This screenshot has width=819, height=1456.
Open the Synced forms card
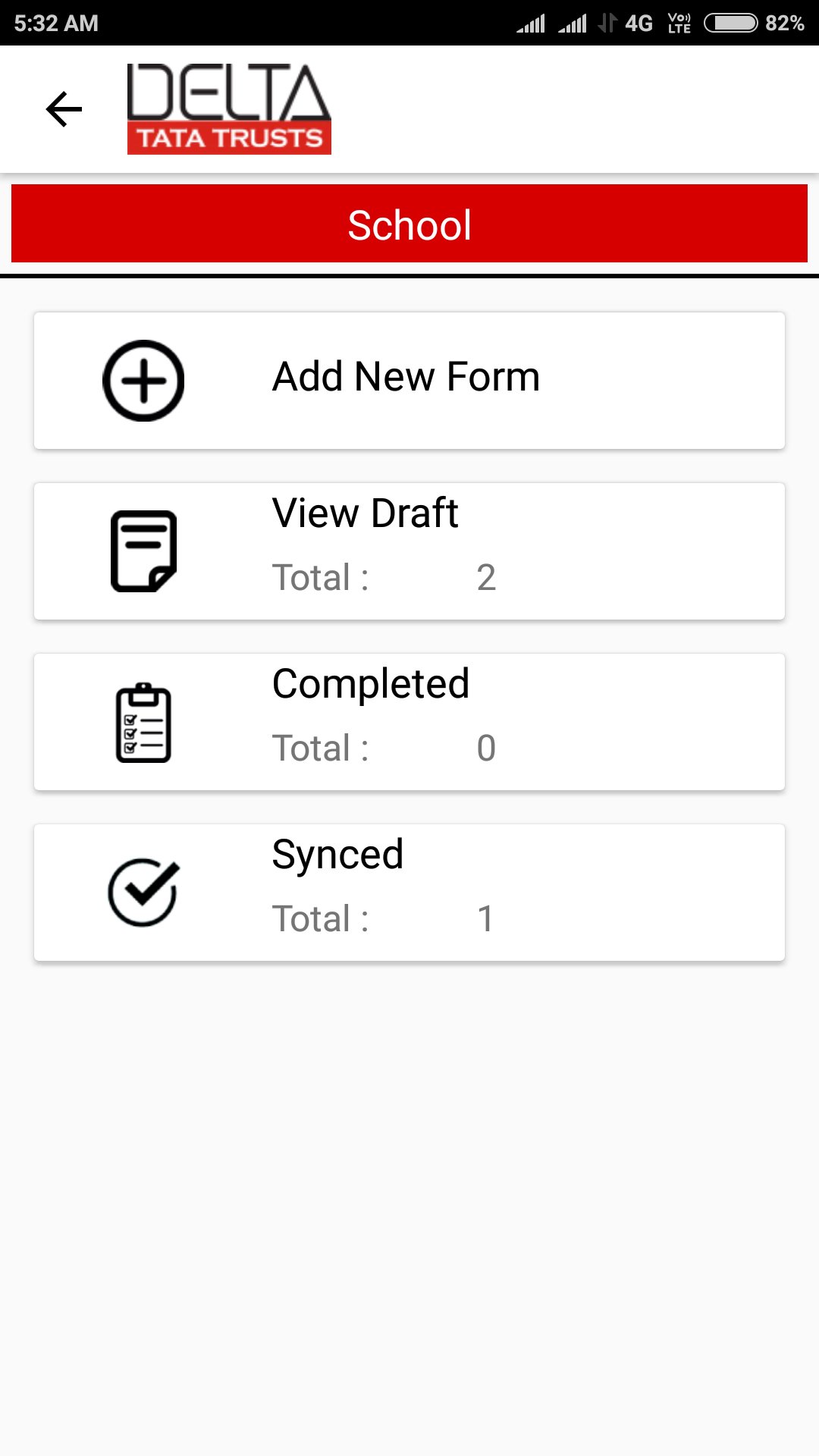click(x=409, y=892)
